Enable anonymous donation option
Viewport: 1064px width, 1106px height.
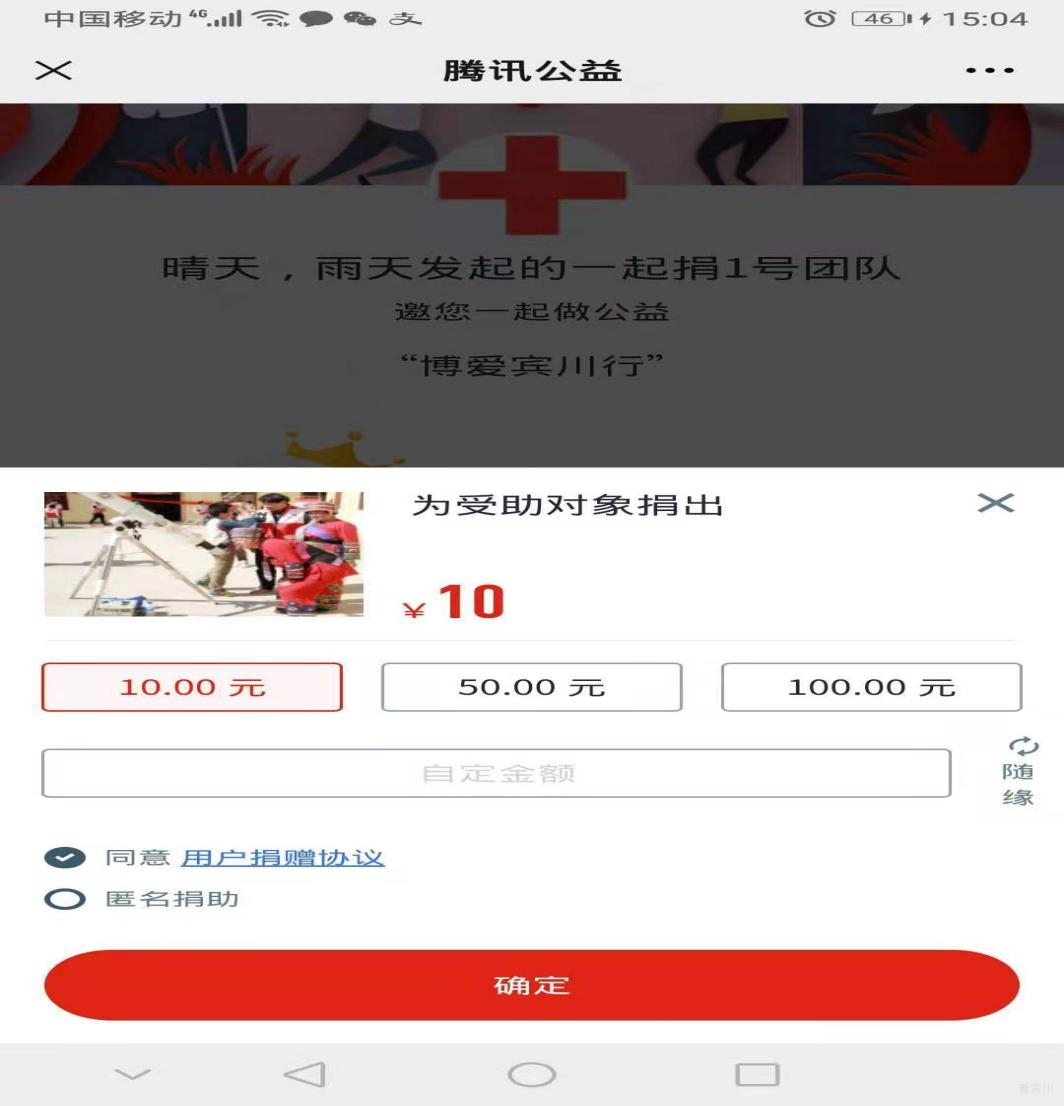(65, 899)
